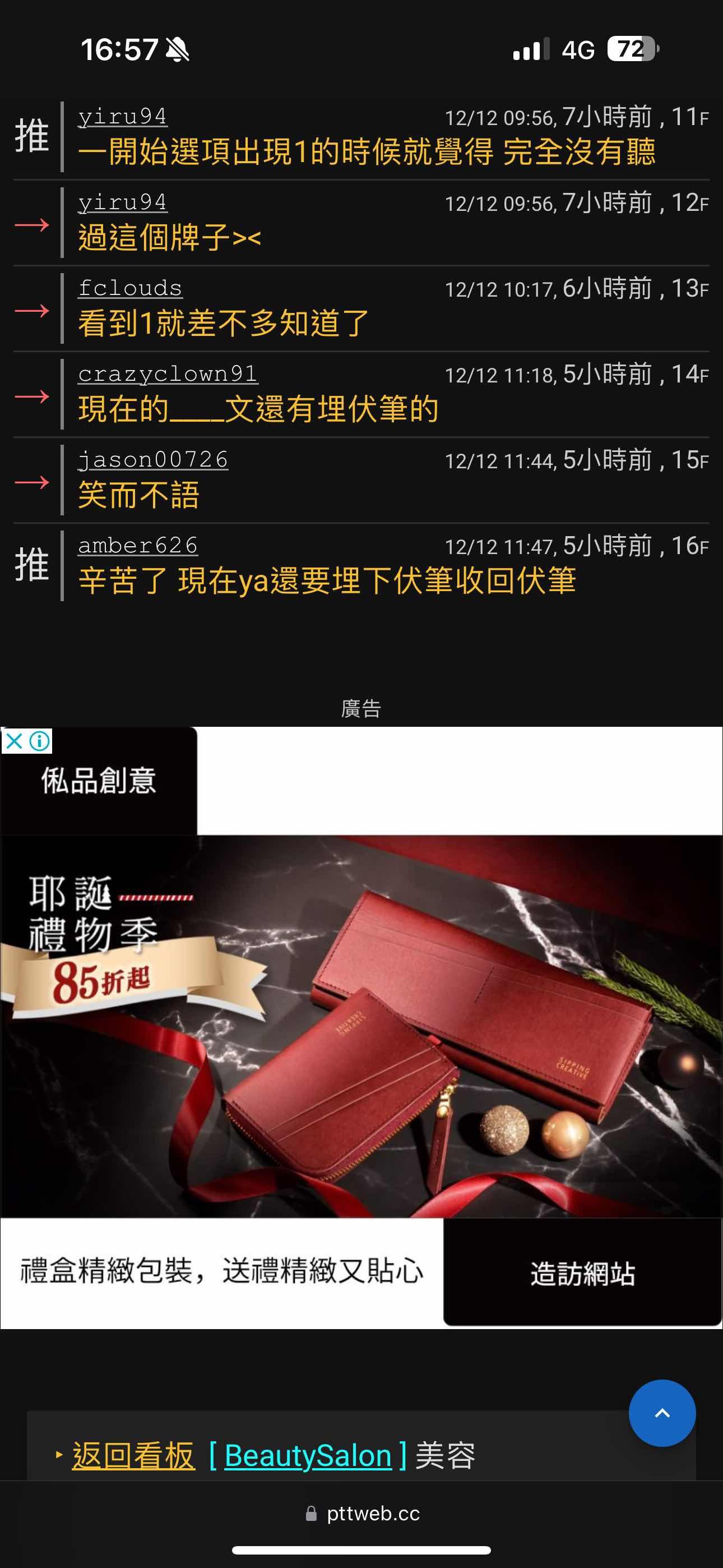The width and height of the screenshot is (723, 1568).
Task: Close the ad with the X icon
Action: pyautogui.click(x=14, y=741)
